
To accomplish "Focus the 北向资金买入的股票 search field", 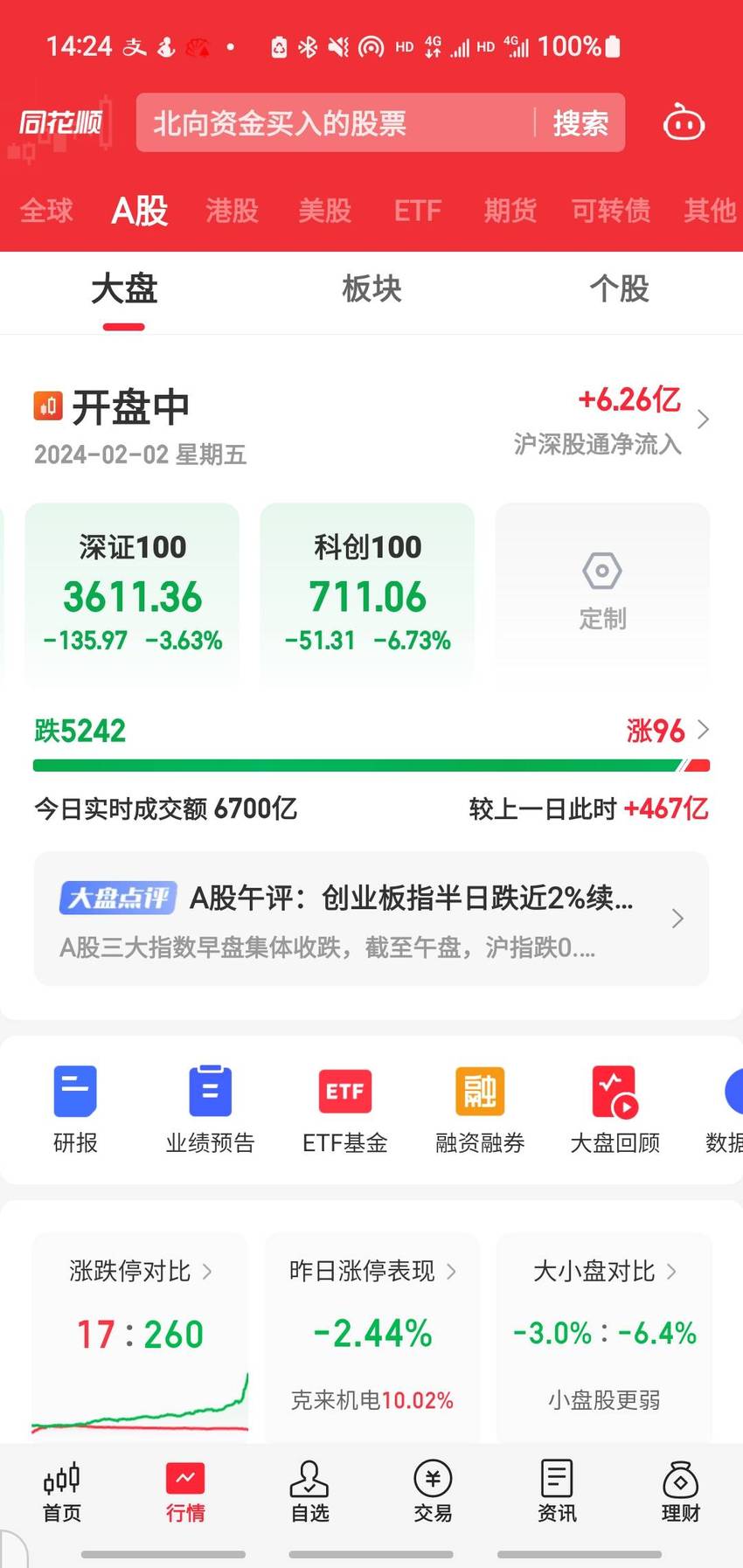I will pos(335,123).
